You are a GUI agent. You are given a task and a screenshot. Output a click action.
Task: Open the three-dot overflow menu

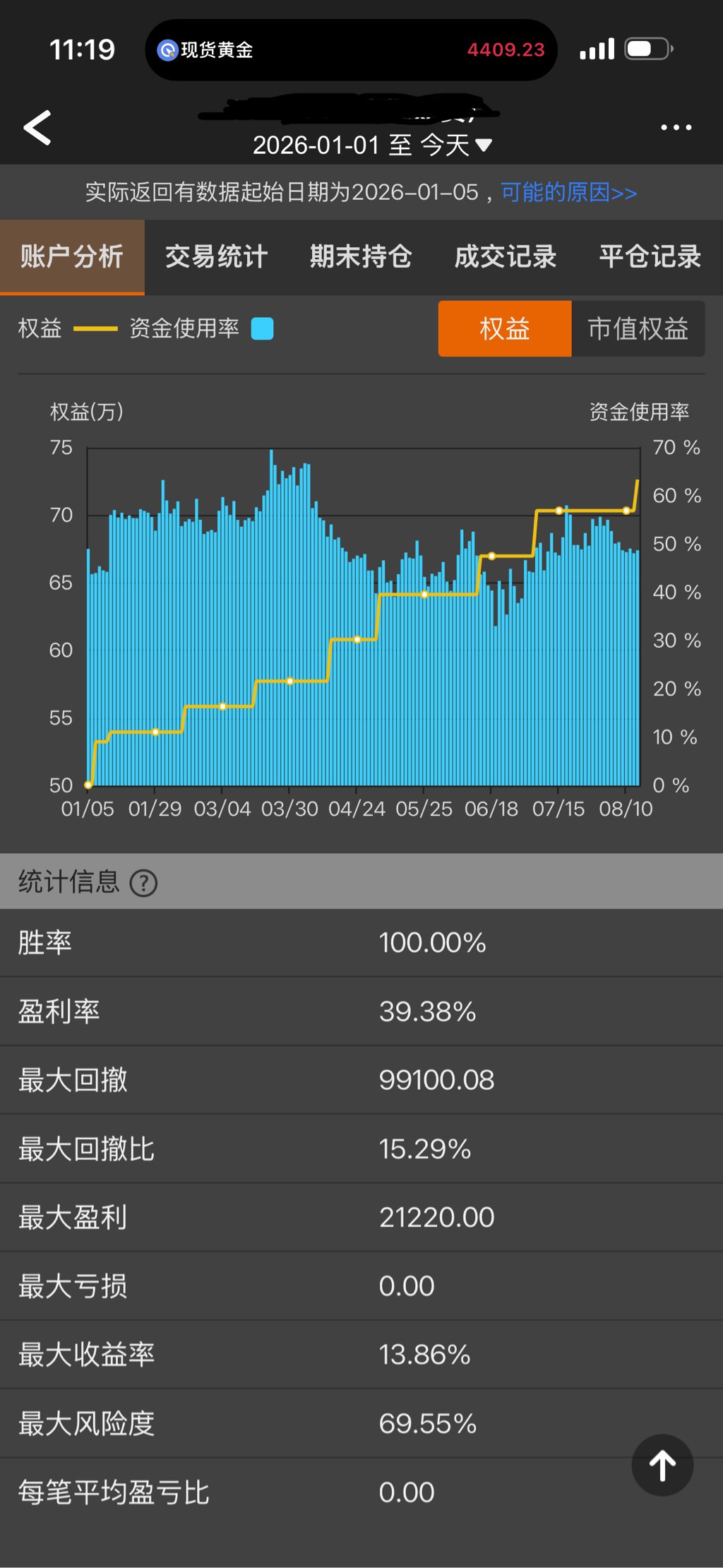click(x=676, y=128)
